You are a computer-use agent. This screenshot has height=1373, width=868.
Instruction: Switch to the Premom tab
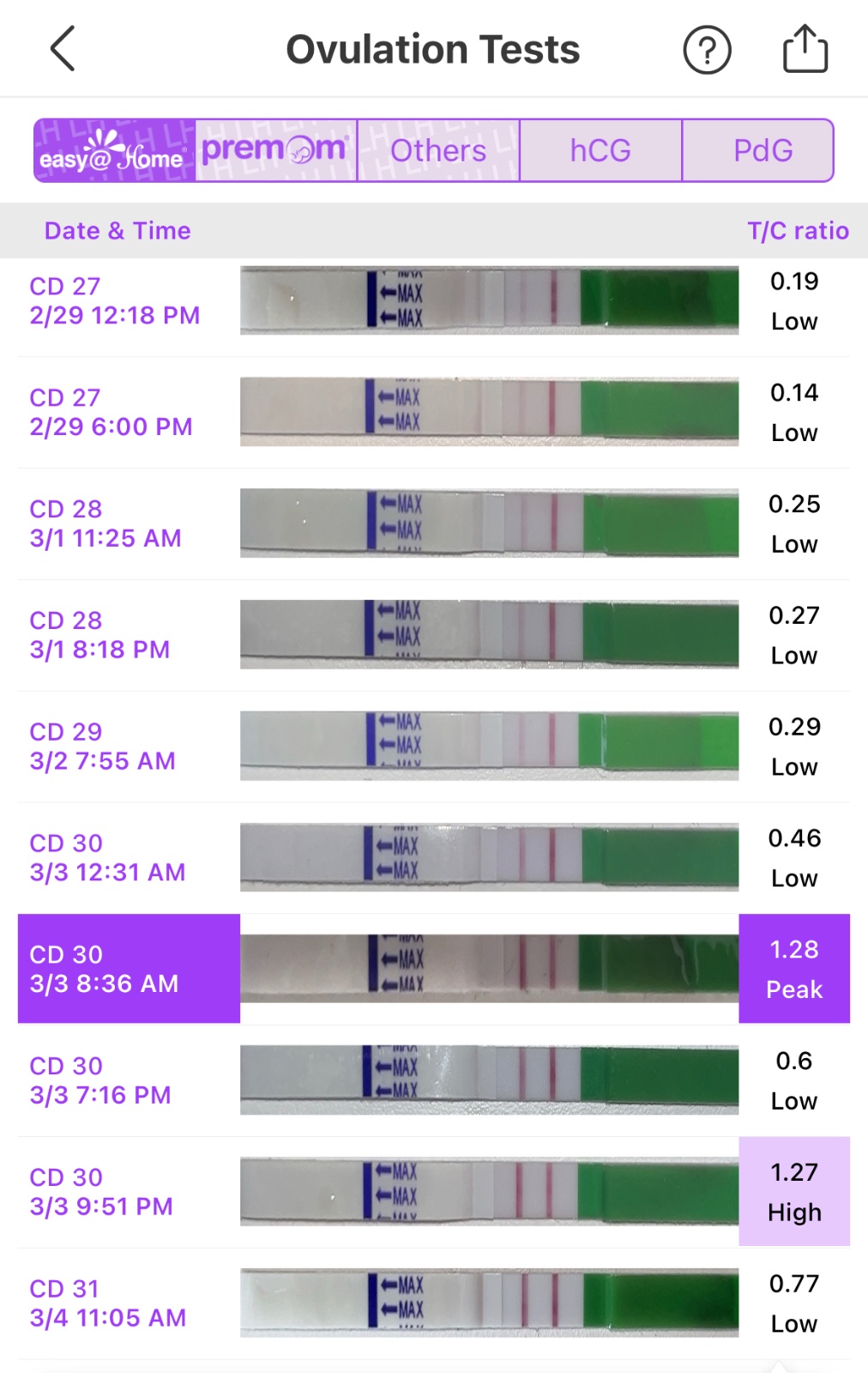coord(275,151)
